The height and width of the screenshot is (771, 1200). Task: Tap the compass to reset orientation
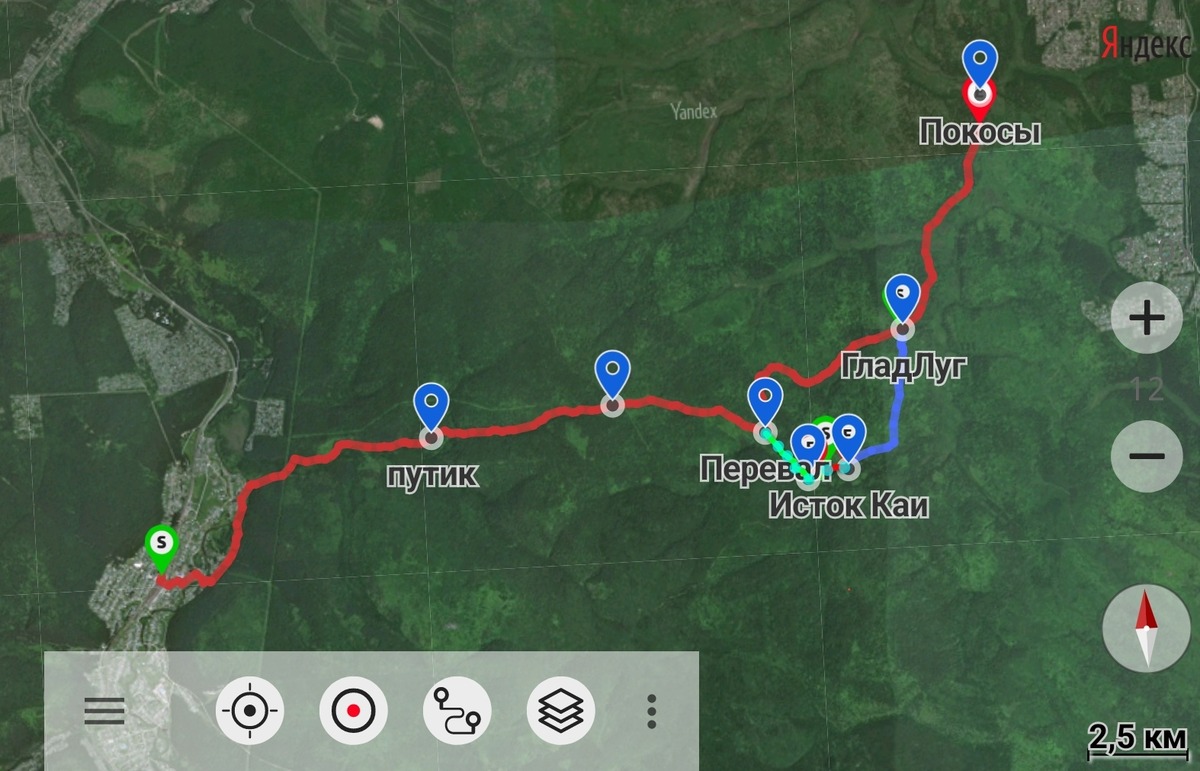(x=1146, y=627)
